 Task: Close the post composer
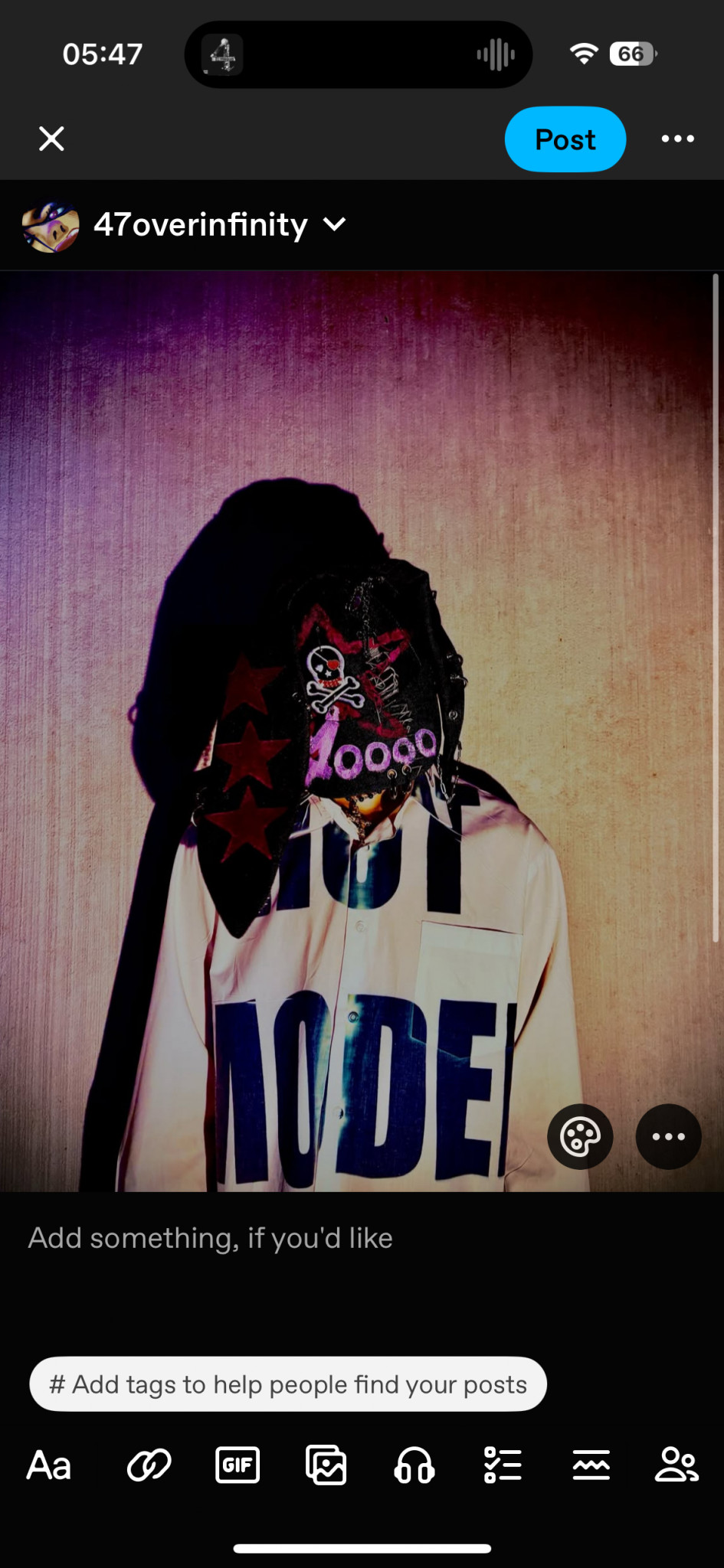click(x=51, y=139)
